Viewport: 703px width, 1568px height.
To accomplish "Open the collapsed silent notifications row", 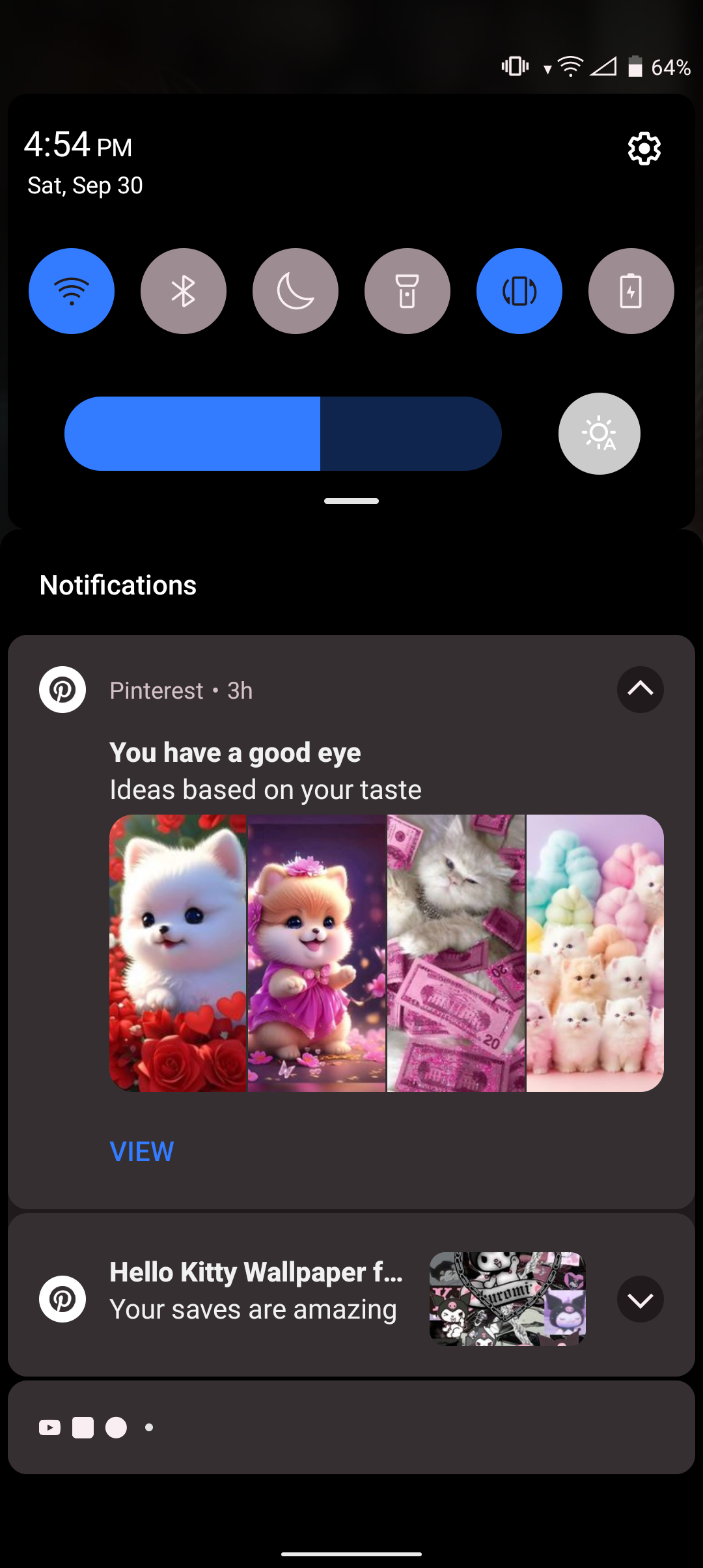I will coord(351,1427).
